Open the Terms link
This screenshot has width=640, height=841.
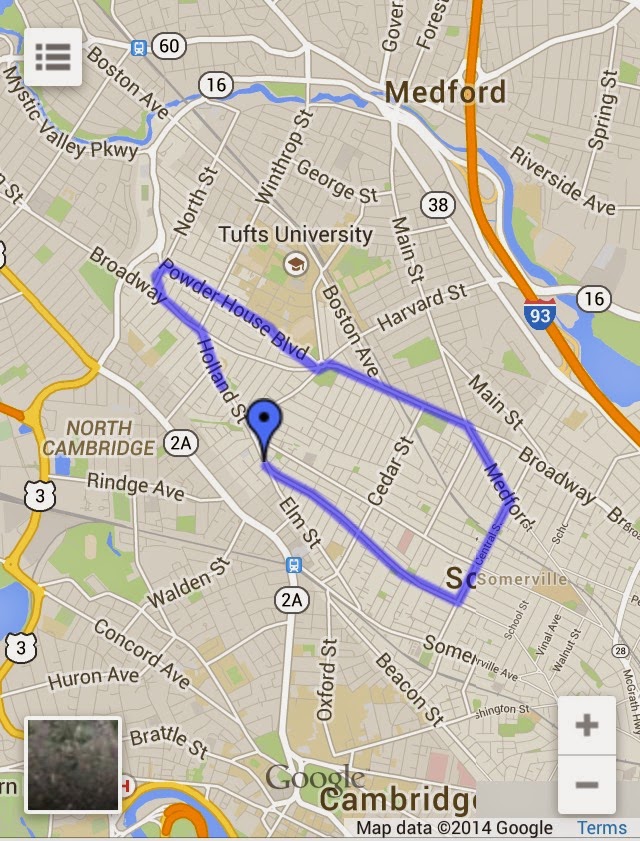[601, 828]
